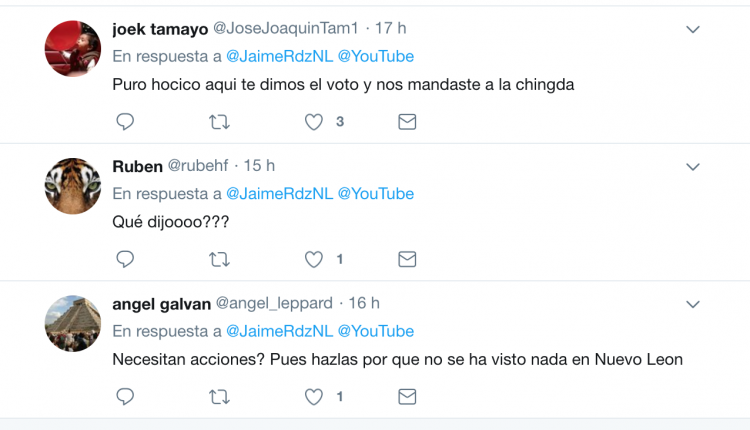This screenshot has height=430, width=750.
Task: Reply to angel galvan's tweet
Action: click(125, 397)
